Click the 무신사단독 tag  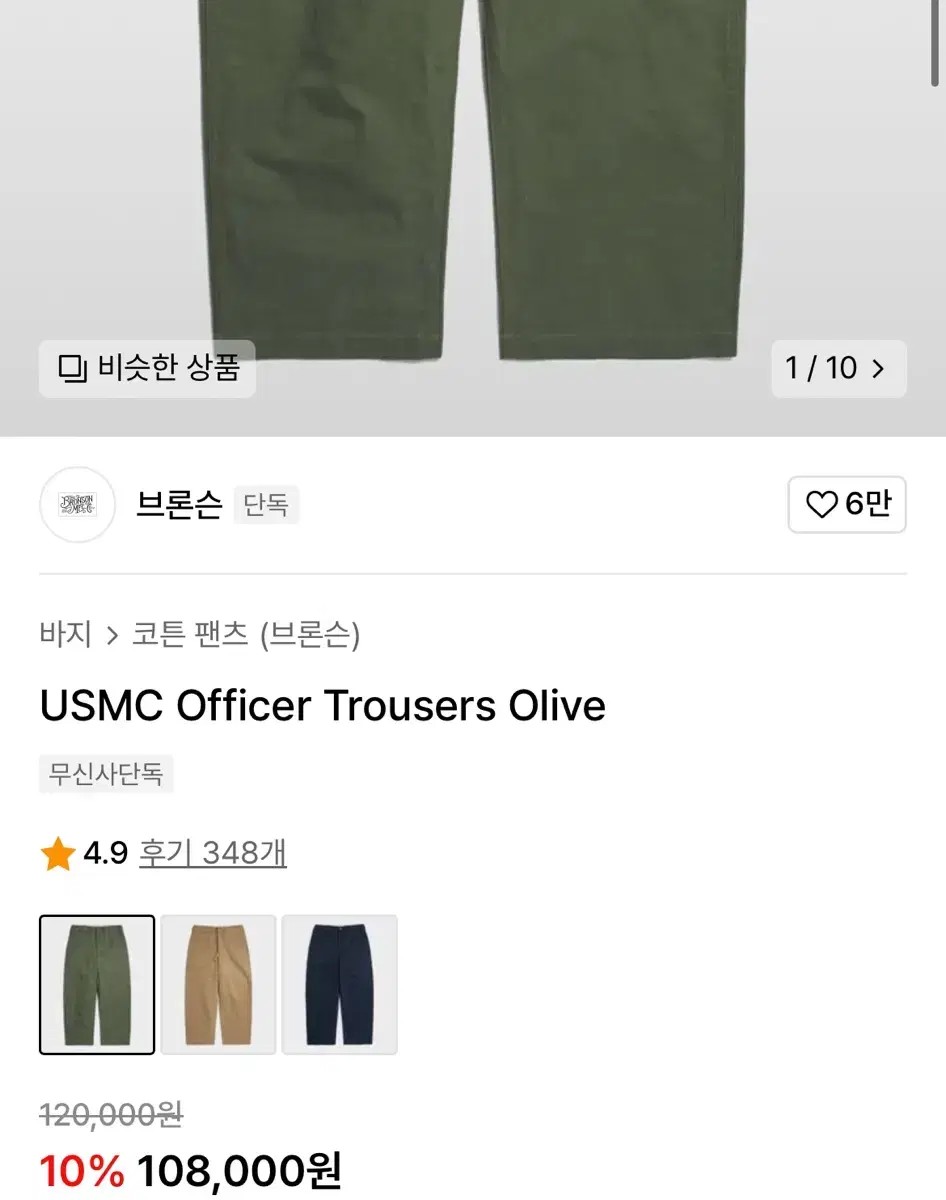pos(105,773)
